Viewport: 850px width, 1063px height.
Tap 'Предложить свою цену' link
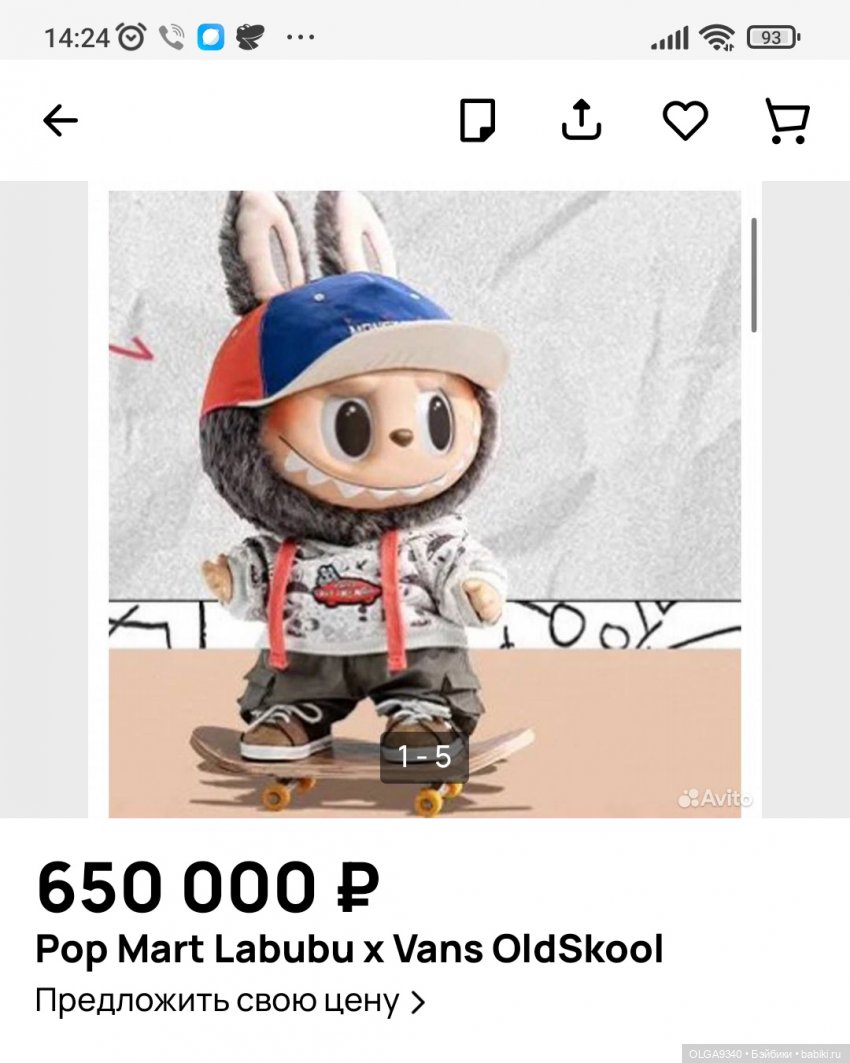tap(230, 1001)
